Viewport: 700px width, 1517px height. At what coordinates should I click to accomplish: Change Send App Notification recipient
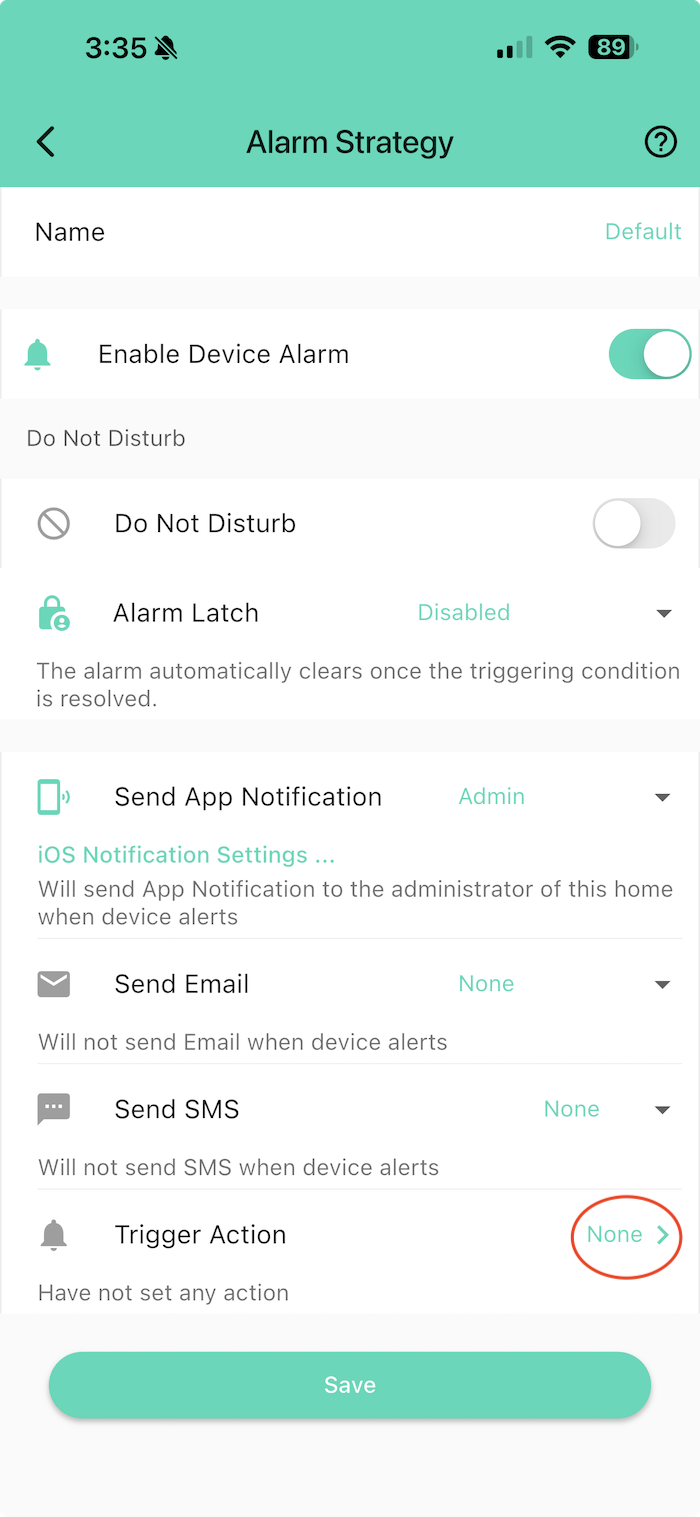point(661,797)
